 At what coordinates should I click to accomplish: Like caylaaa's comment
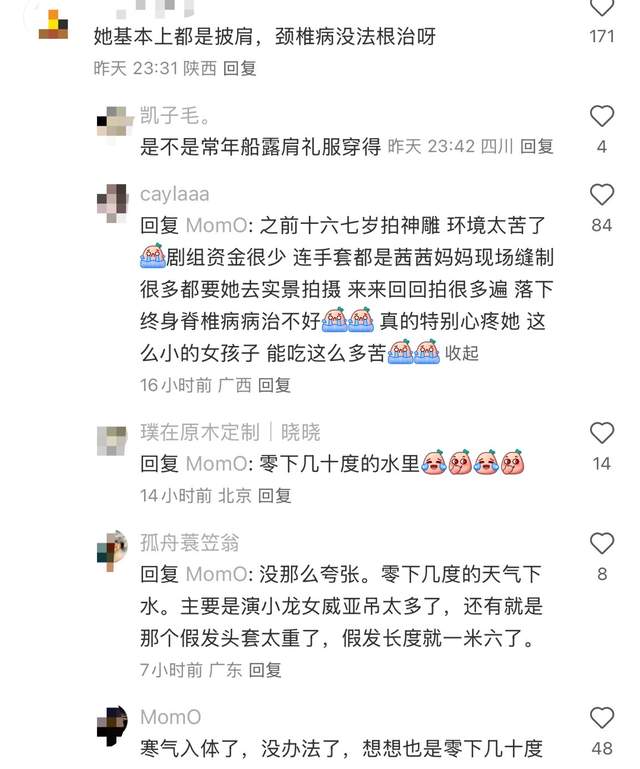click(601, 194)
